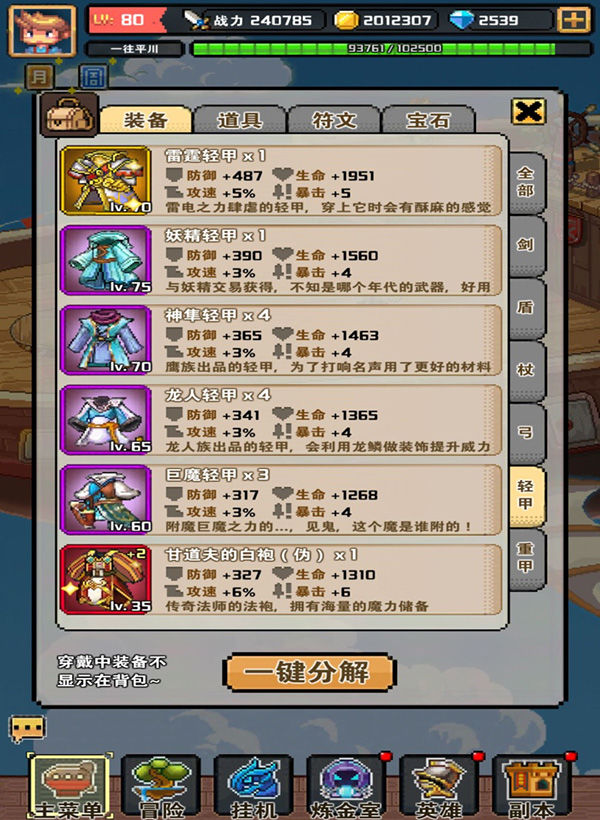
Task: Filter equipment by 剑
Action: [x=525, y=245]
